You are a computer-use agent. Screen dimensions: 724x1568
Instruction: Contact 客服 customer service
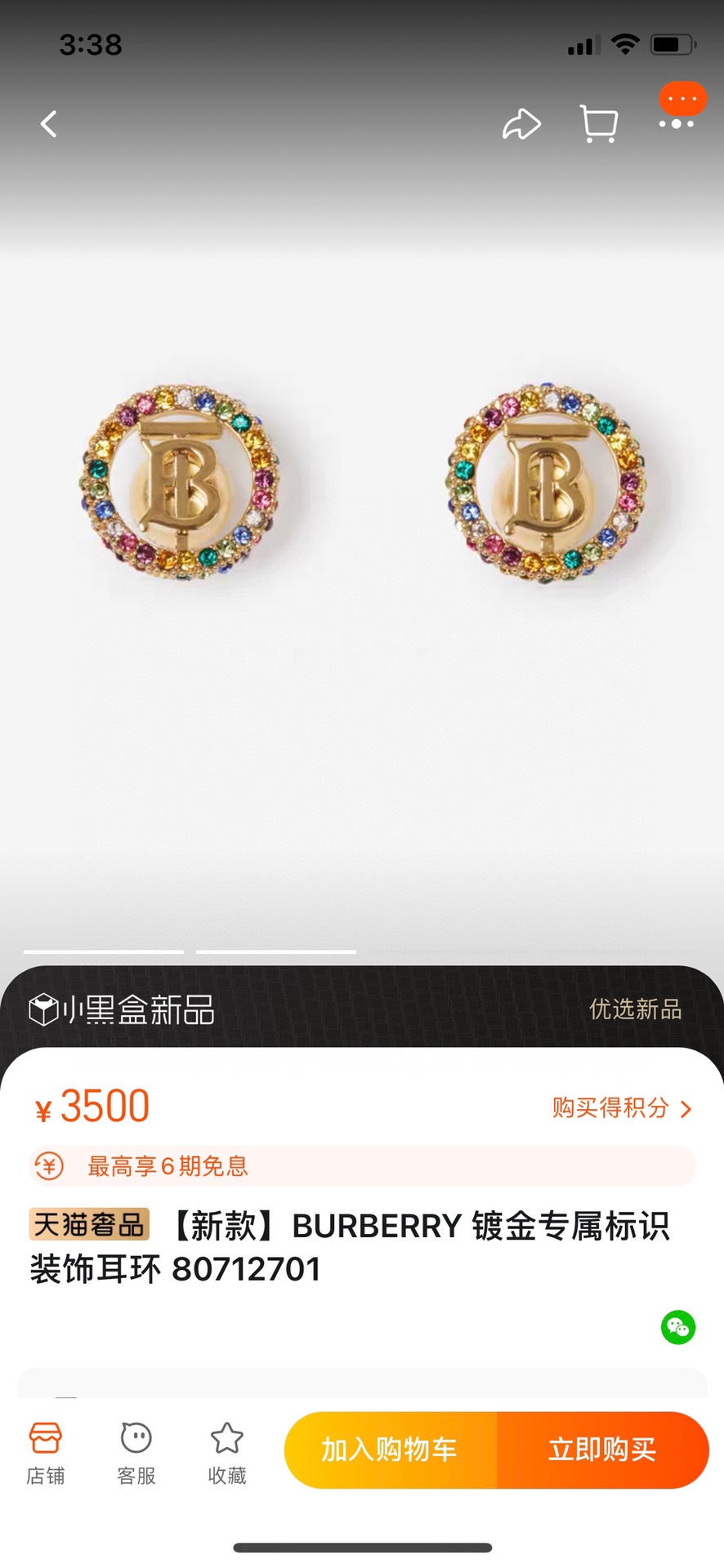click(136, 1451)
